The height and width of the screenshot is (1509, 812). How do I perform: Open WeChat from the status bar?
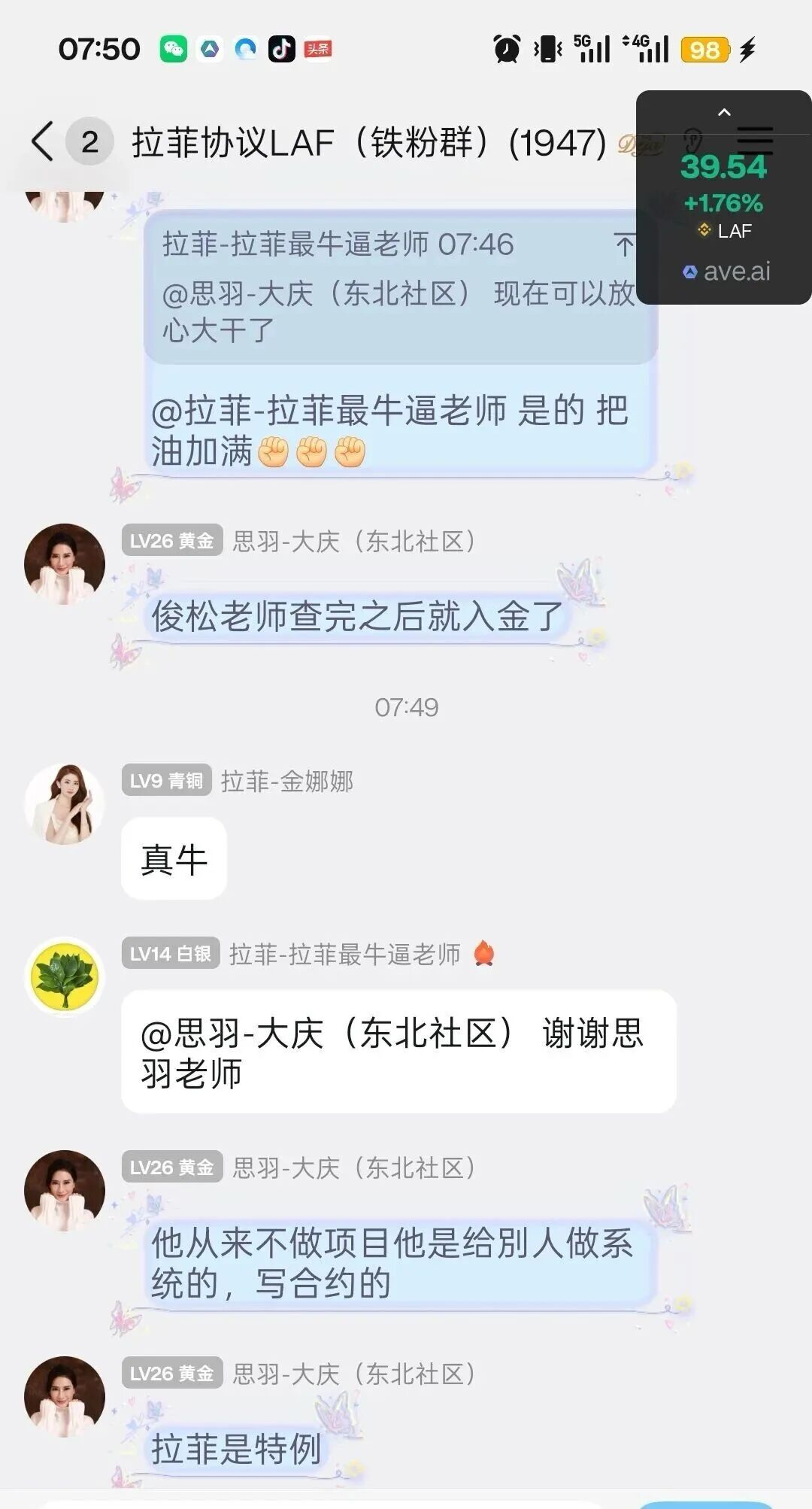coord(175,47)
